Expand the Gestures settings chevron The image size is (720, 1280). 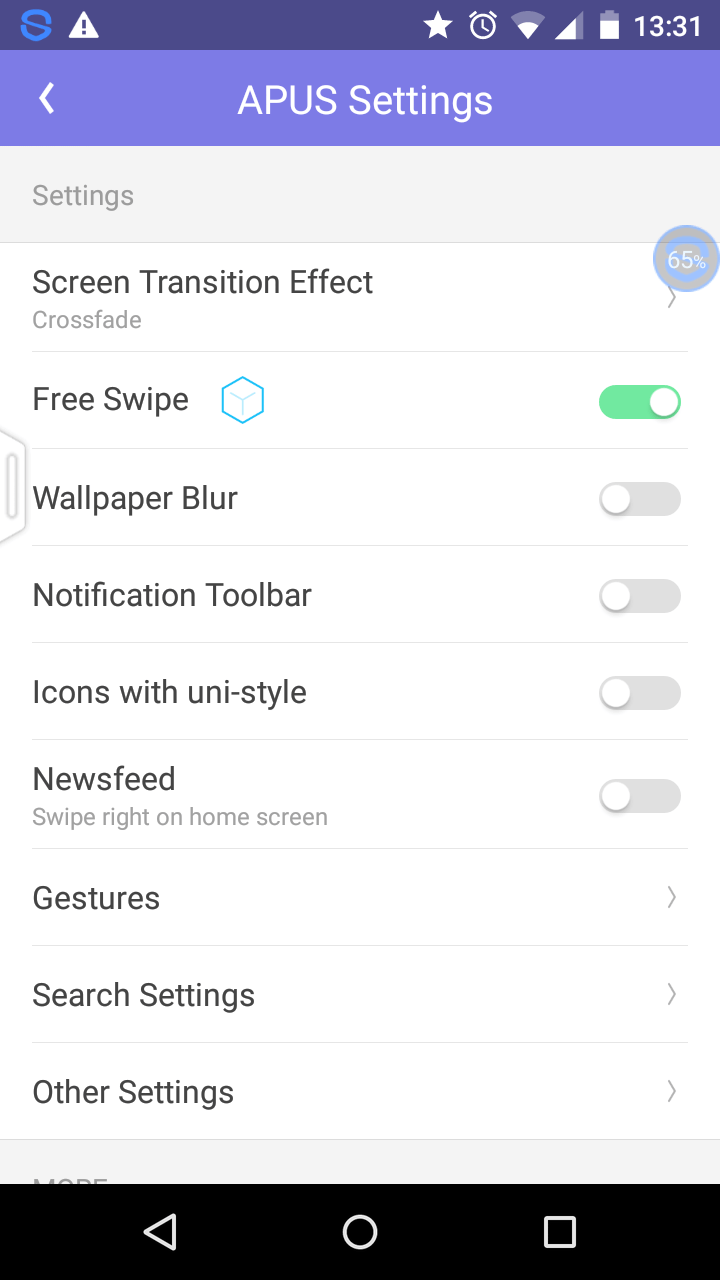tap(670, 898)
